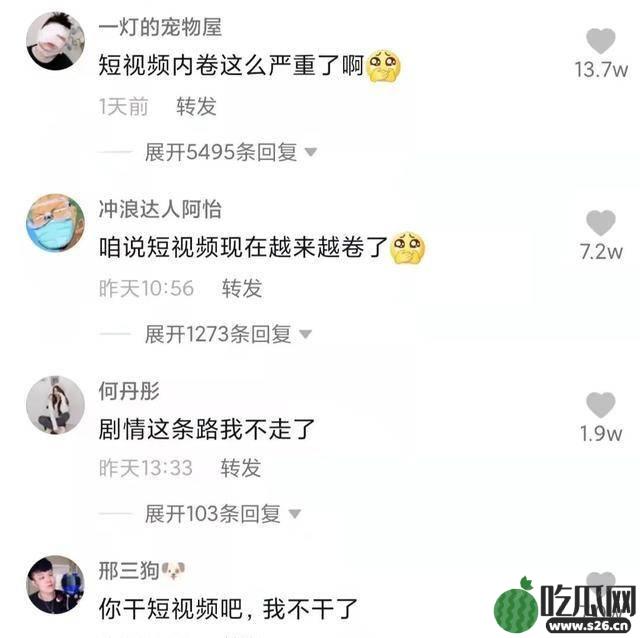The width and height of the screenshot is (640, 638).
Task: Expand the 1273 replies
Action: (x=228, y=334)
